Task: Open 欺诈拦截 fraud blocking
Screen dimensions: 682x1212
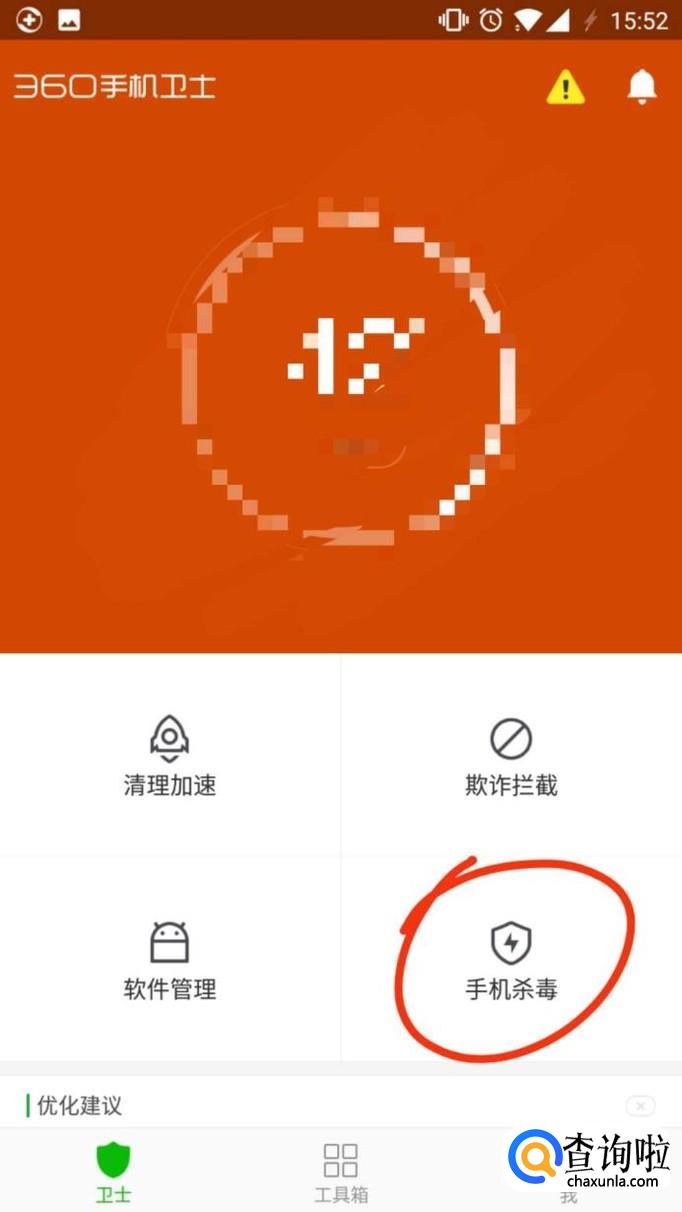Action: click(x=511, y=758)
